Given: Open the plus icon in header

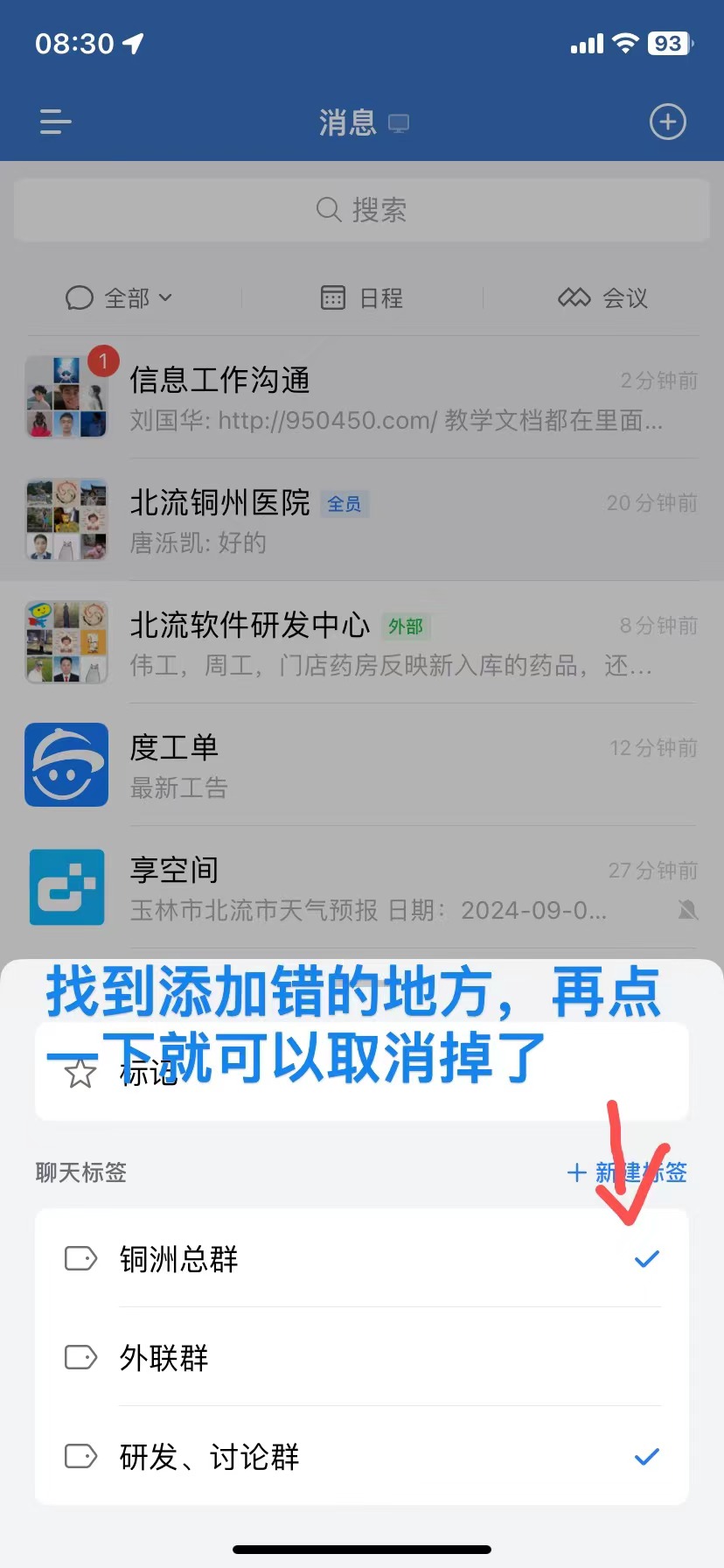Looking at the screenshot, I should tap(667, 122).
